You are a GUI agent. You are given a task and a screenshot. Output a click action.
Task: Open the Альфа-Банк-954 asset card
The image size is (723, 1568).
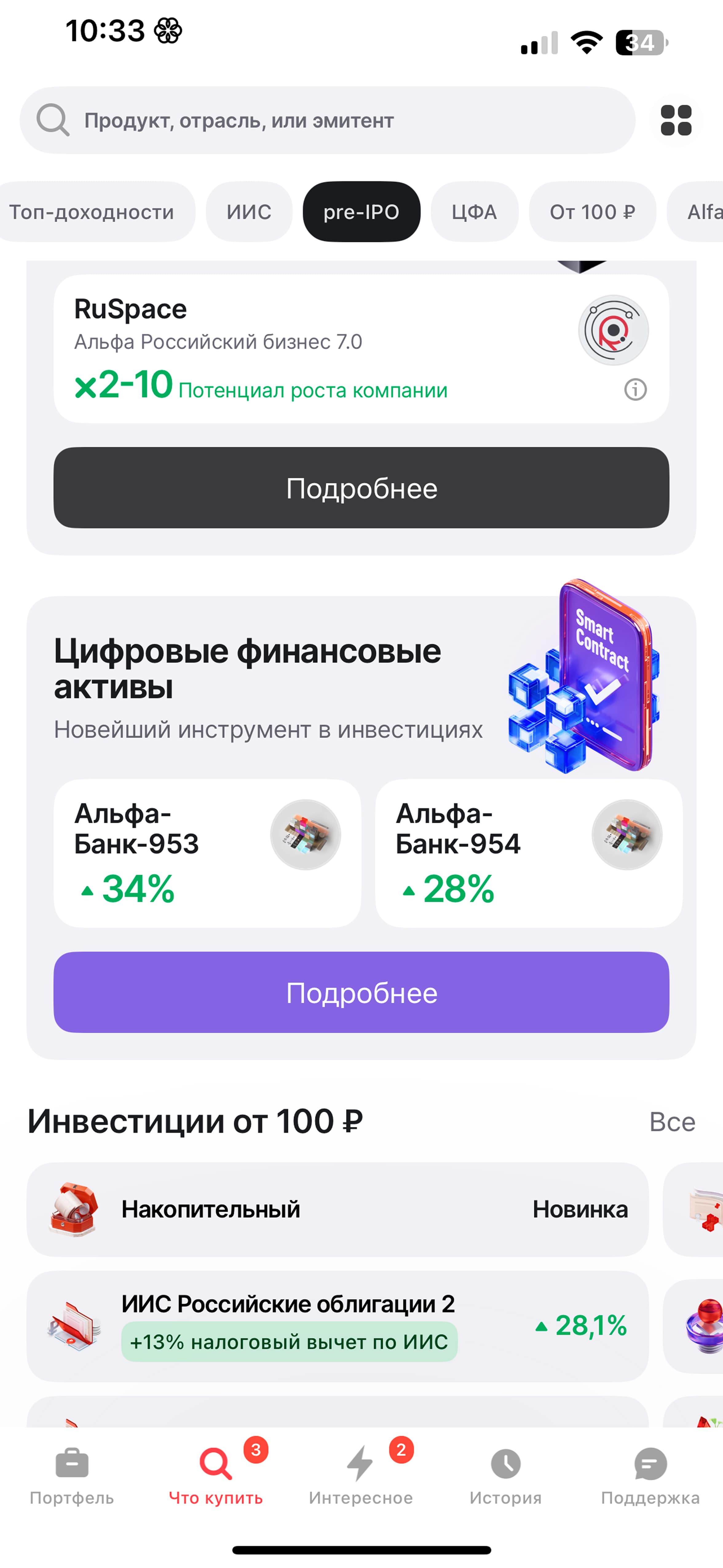(528, 854)
